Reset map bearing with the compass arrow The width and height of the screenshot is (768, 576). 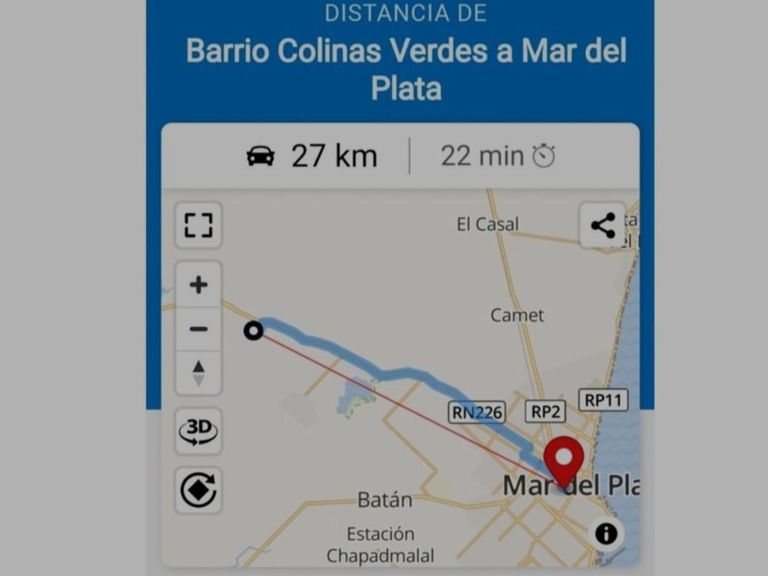coord(198,373)
